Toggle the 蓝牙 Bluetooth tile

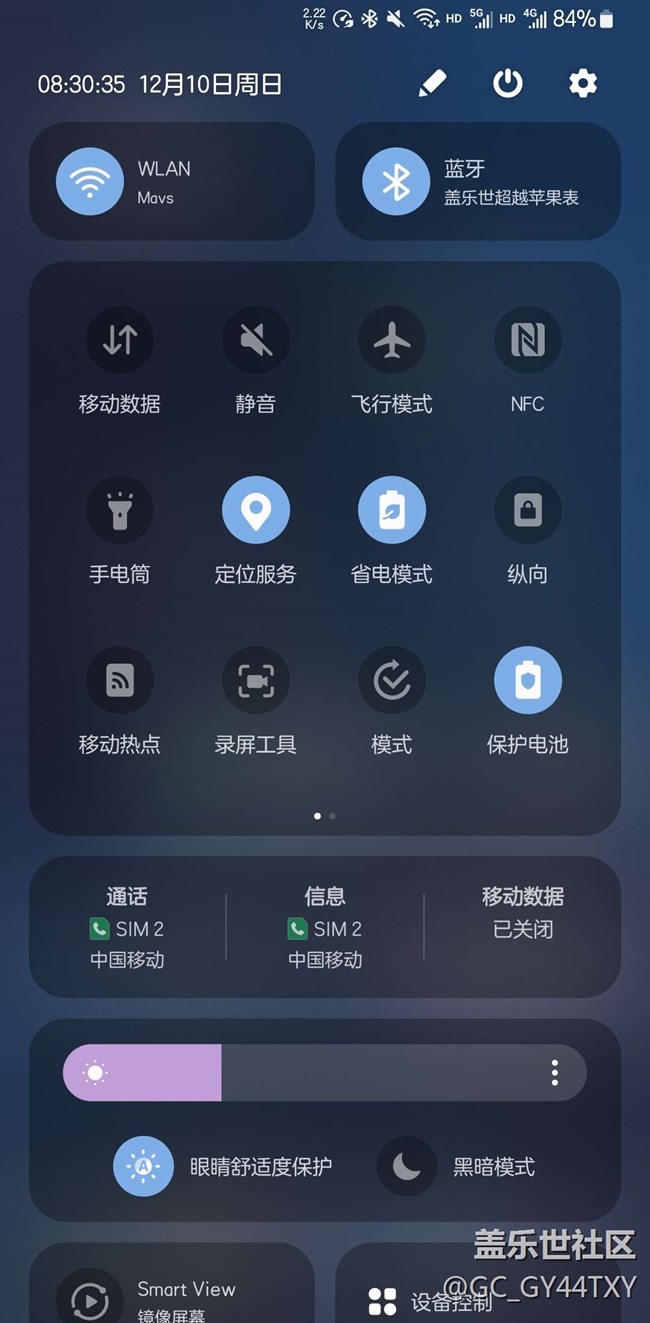(478, 182)
